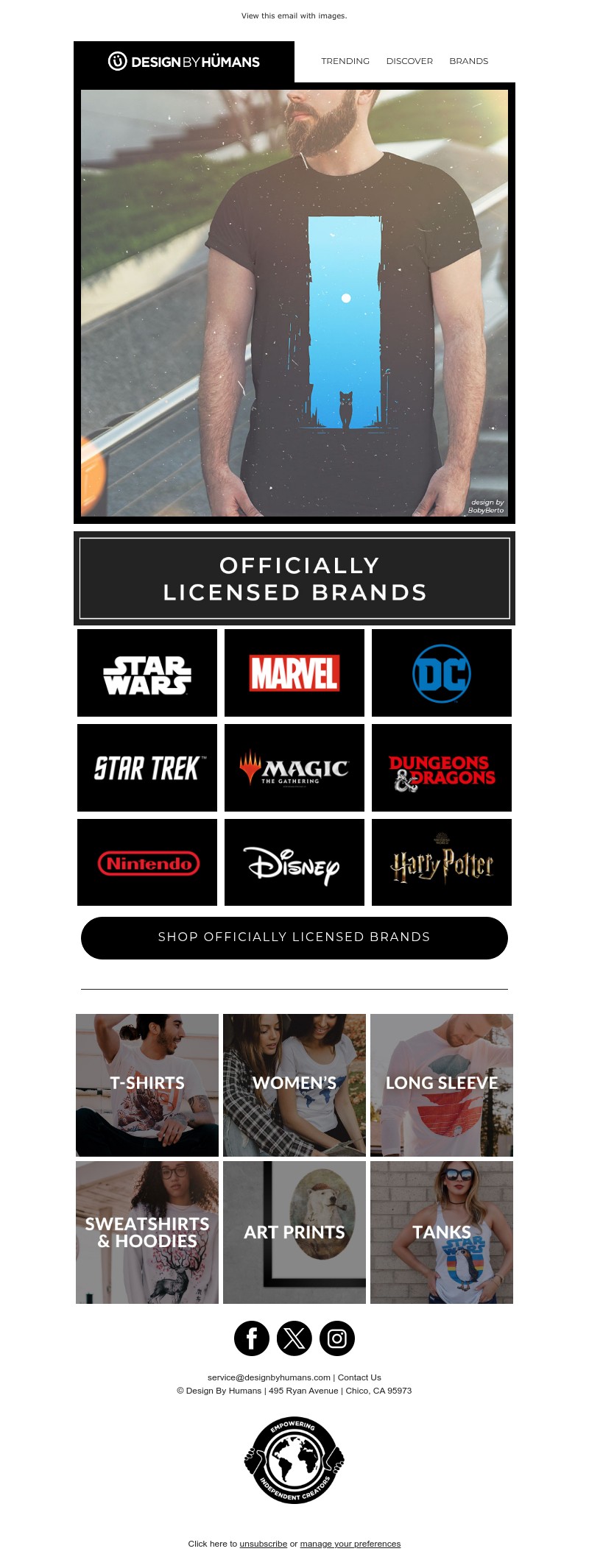
Task: Visit the Instagram profile icon
Action: click(x=337, y=1338)
